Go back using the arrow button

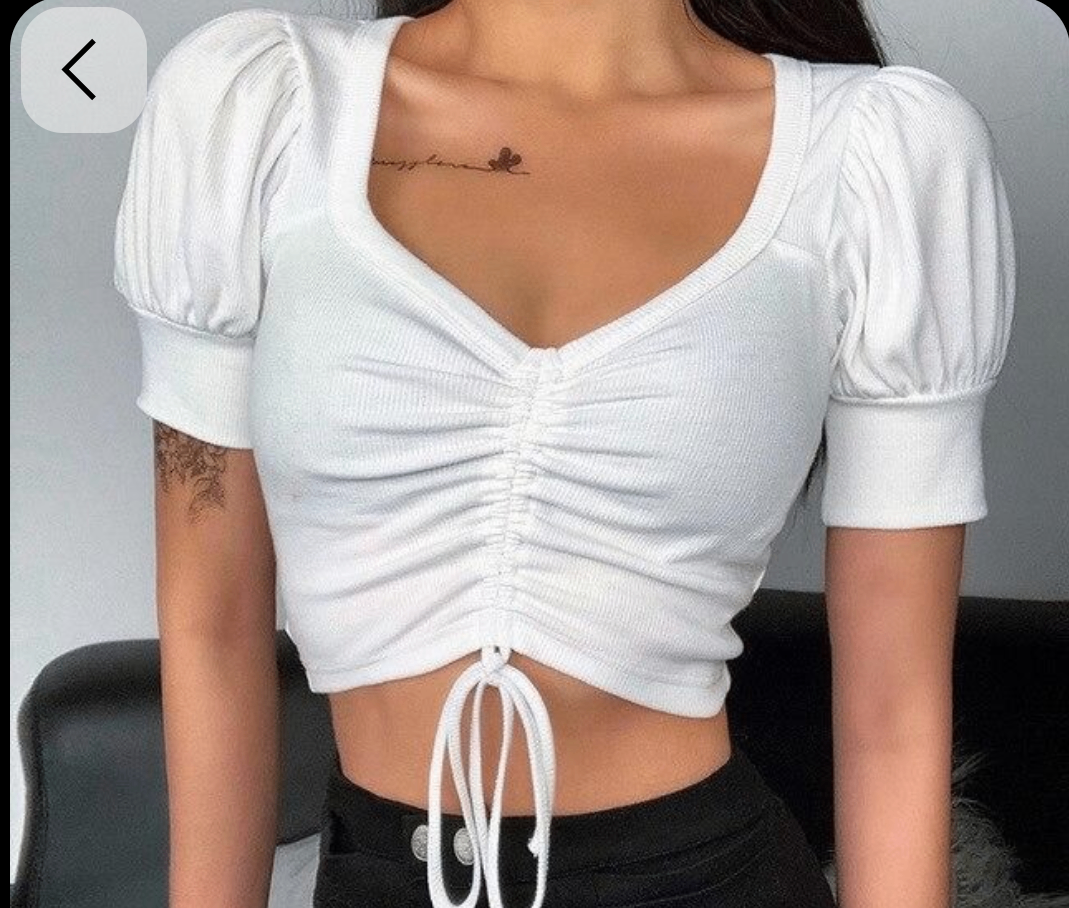[83, 70]
